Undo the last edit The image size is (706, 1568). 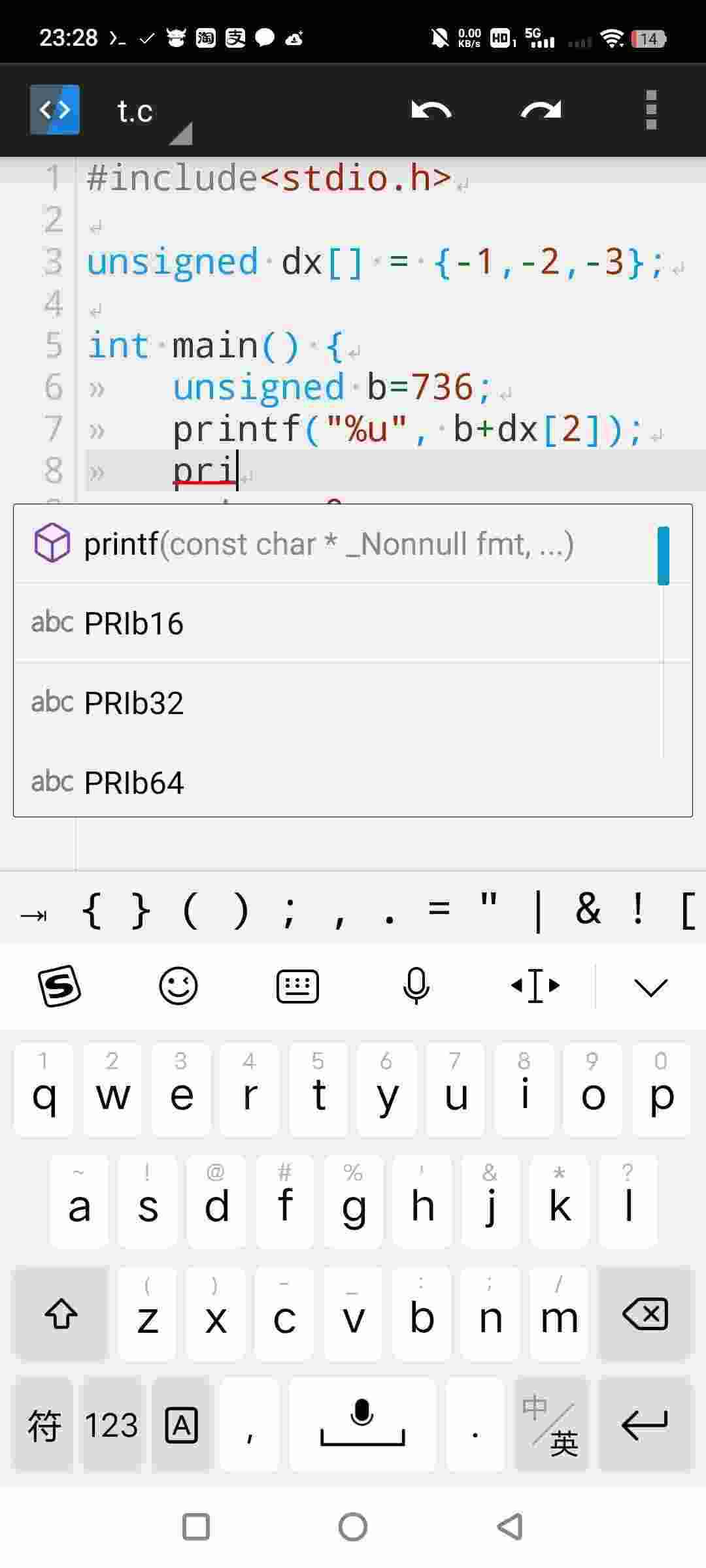(x=431, y=110)
